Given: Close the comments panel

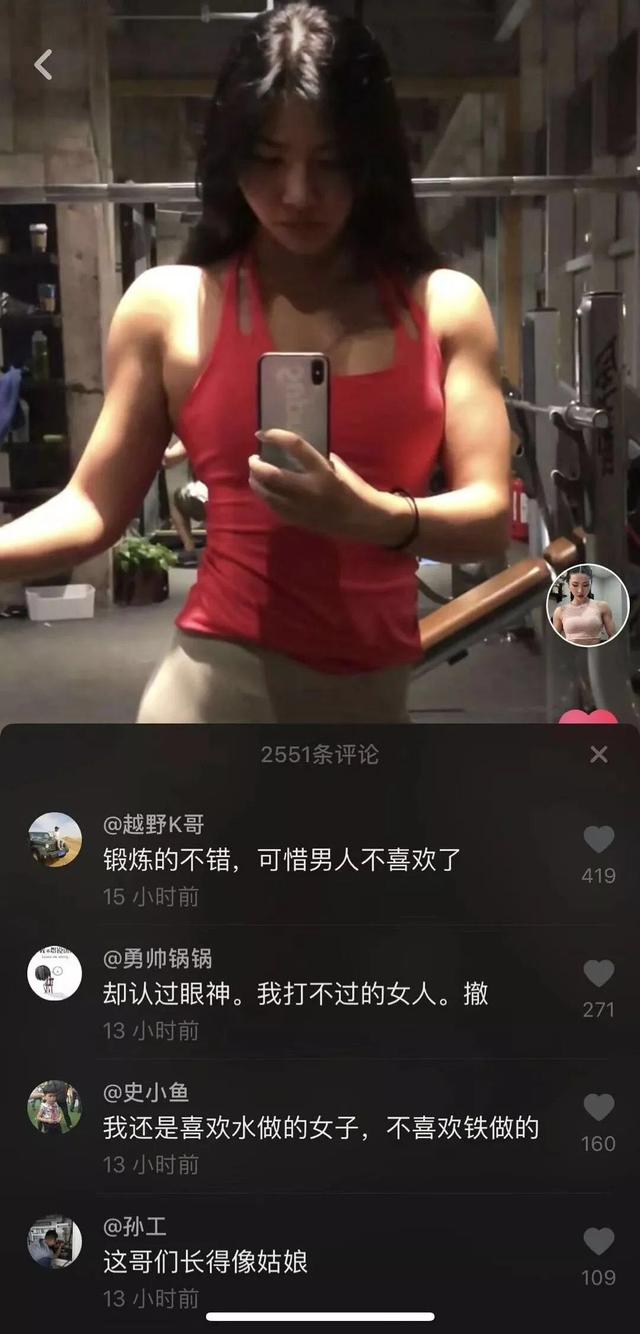Looking at the screenshot, I should 598,754.
